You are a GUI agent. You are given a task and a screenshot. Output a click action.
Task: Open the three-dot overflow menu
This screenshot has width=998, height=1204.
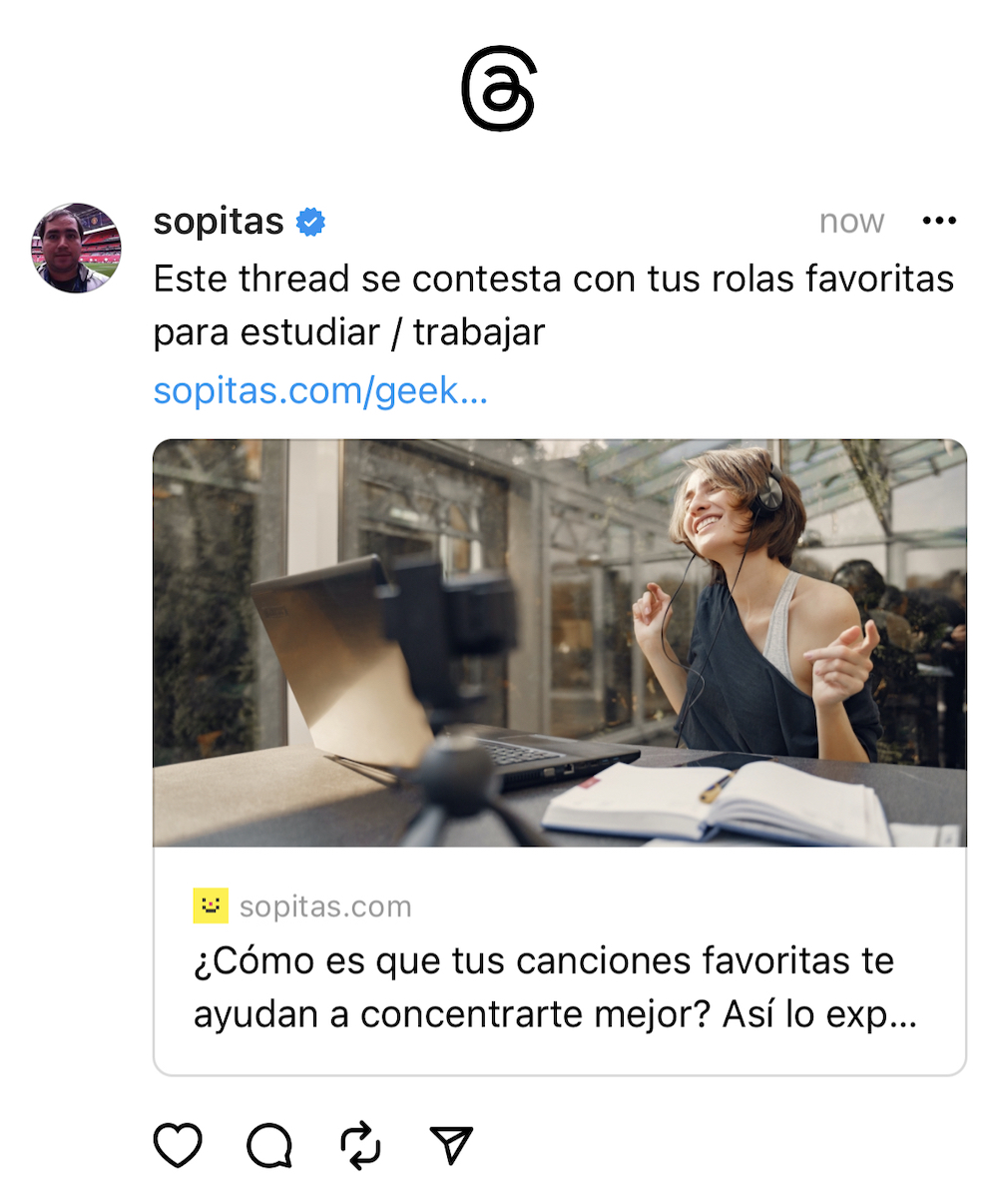(939, 221)
